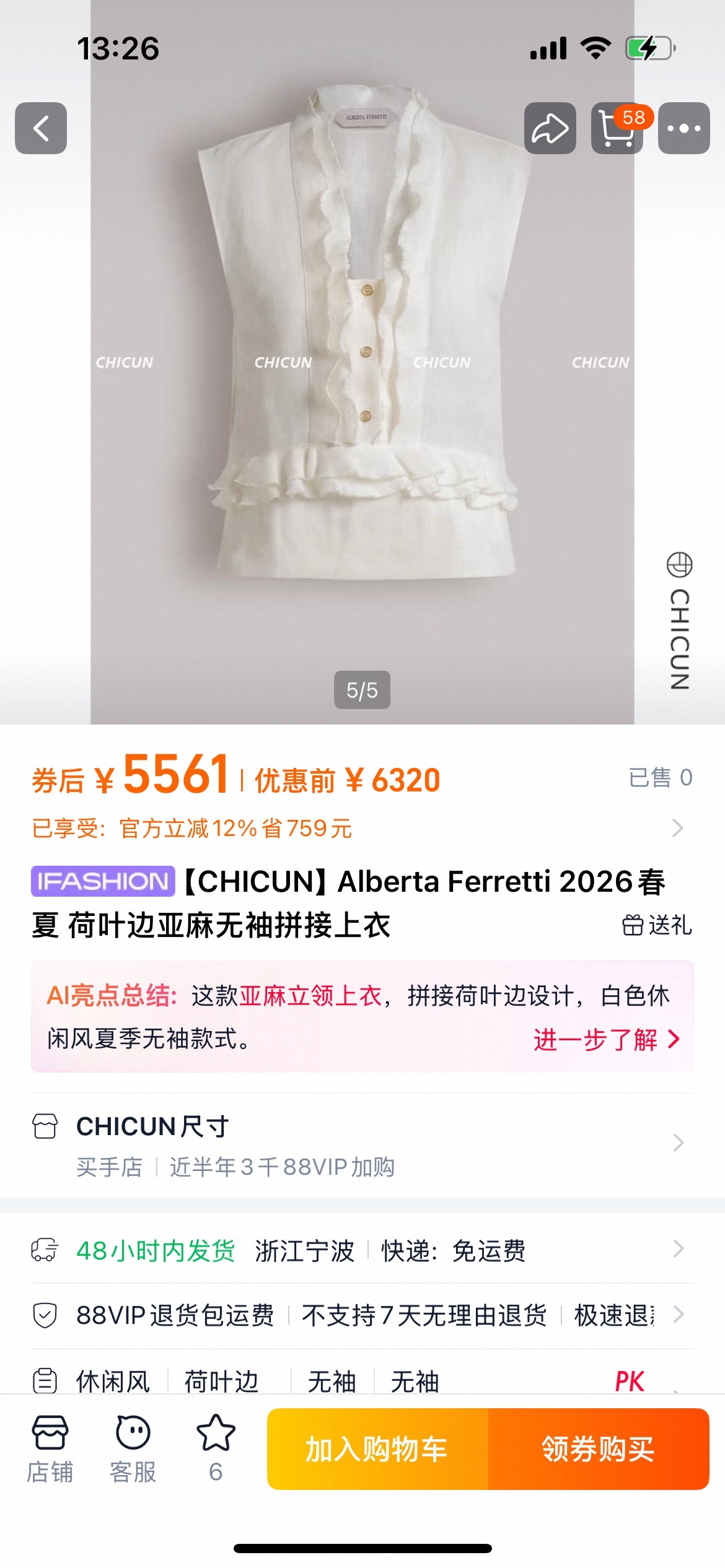Tap 领券购买 to buy with coupon
Viewport: 725px width, 1568px height.
(x=599, y=1449)
